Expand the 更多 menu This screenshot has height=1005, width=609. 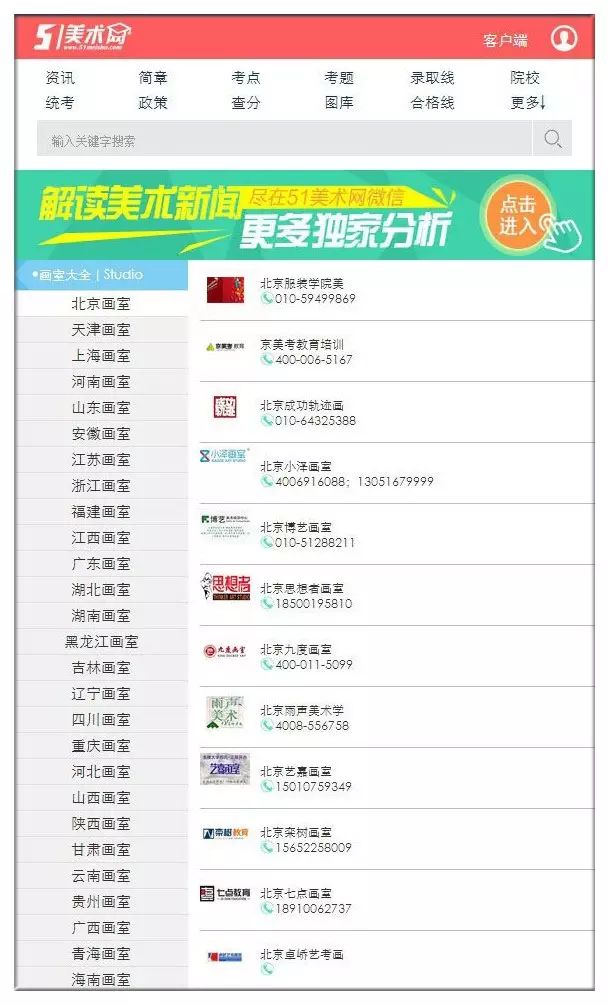(528, 102)
